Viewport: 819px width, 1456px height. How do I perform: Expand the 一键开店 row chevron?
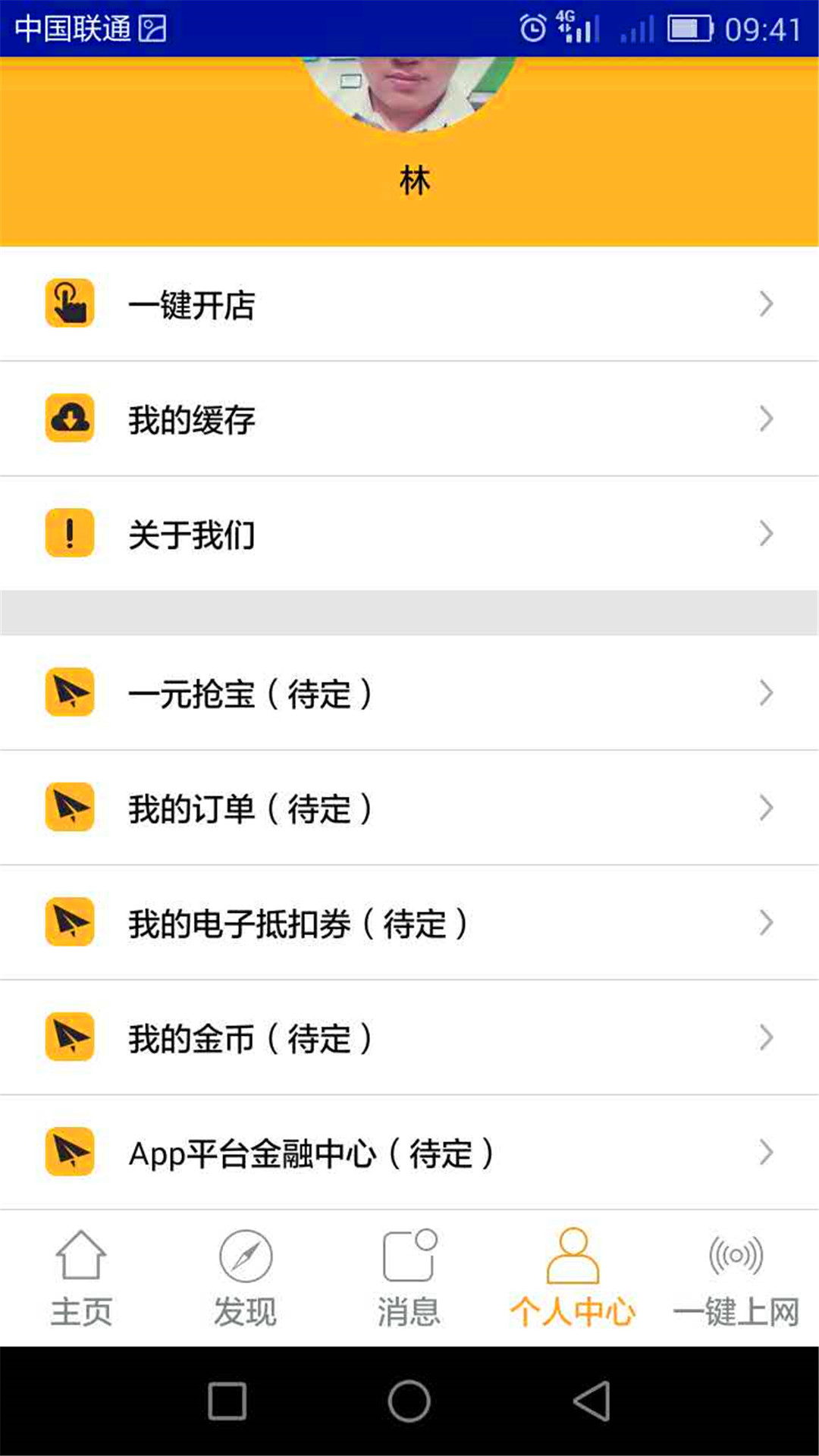coord(765,303)
